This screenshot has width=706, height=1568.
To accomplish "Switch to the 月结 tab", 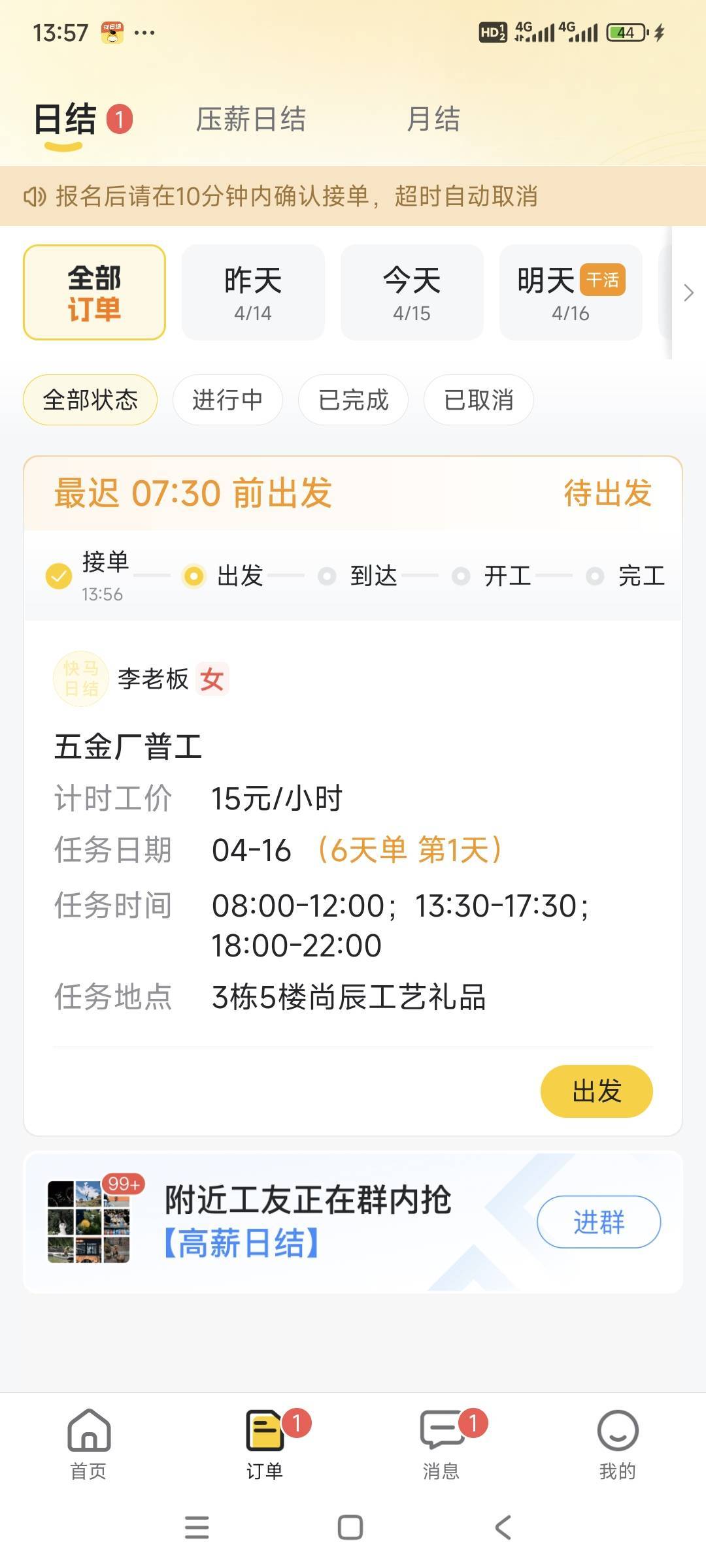I will click(433, 120).
